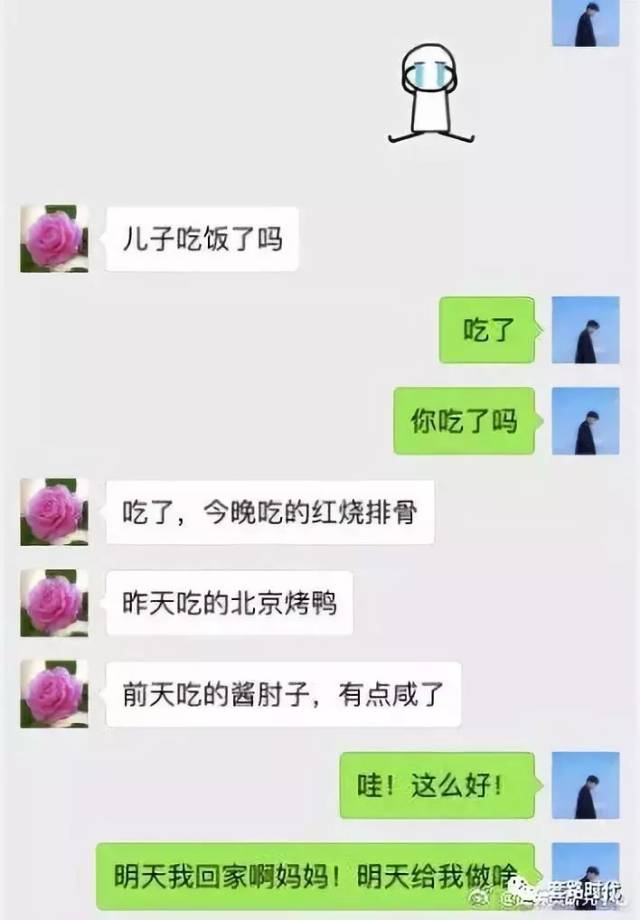Open mom's rose avatar beside 儿子吃饭了吗

click(54, 239)
